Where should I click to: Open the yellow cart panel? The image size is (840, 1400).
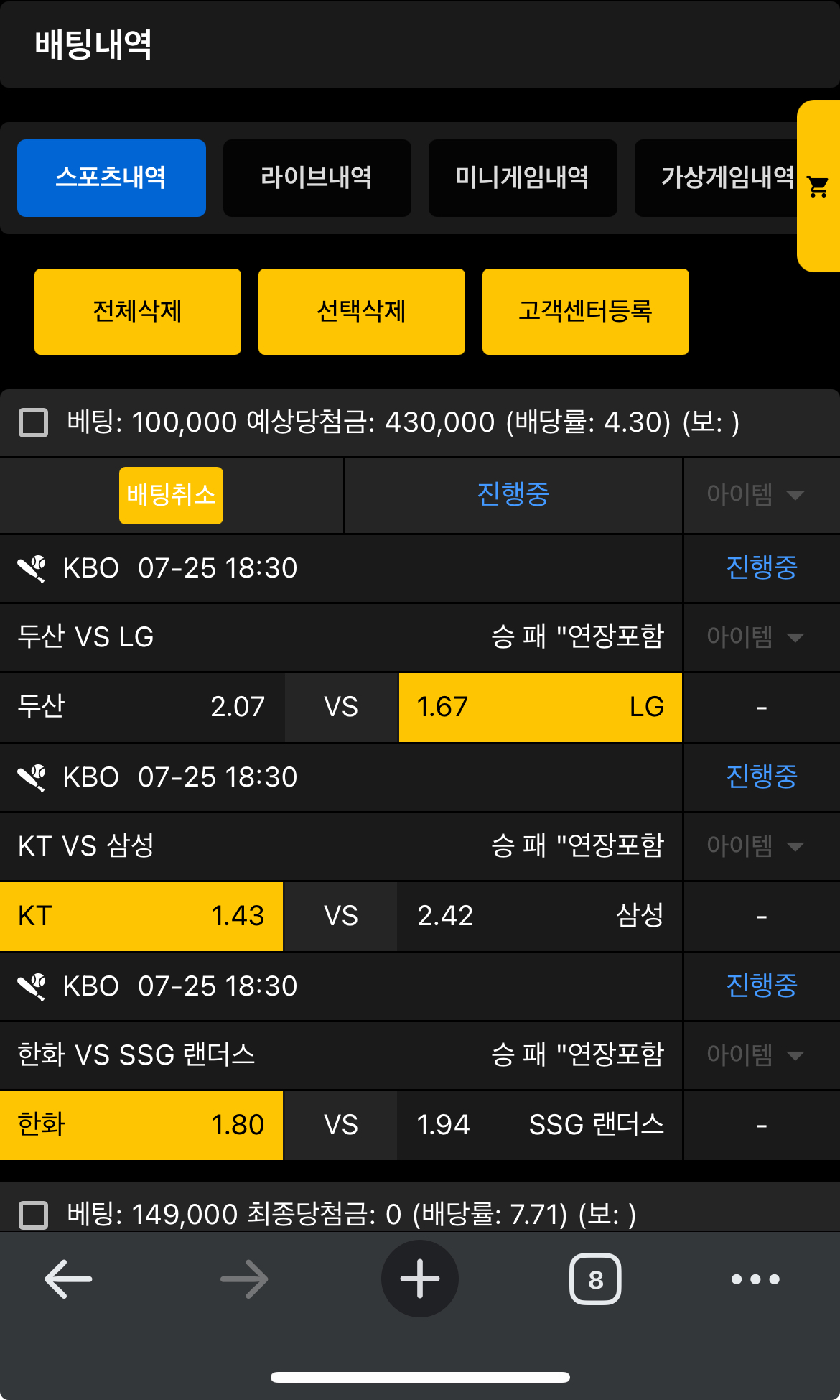818,186
